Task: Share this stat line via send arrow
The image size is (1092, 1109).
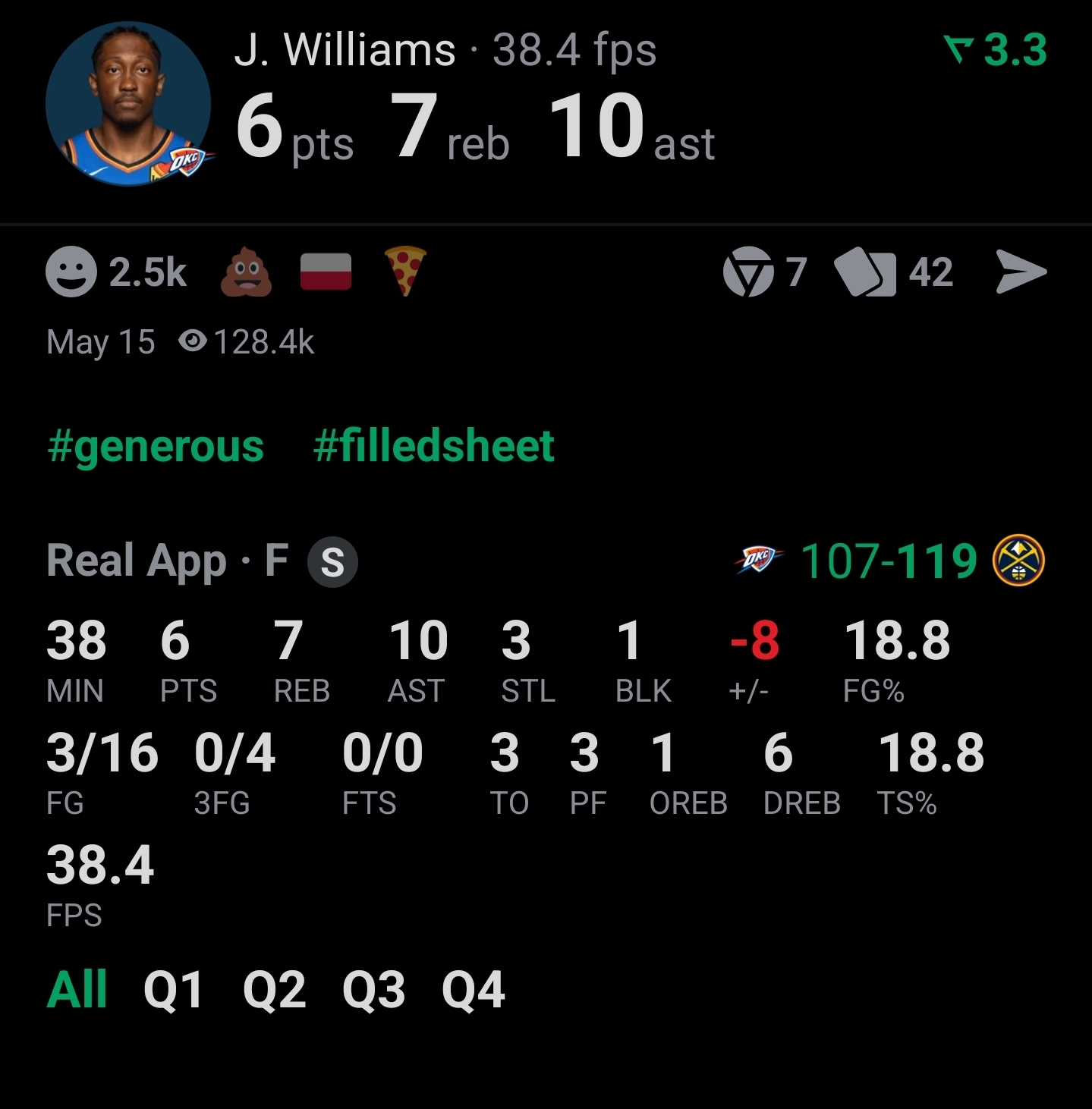Action: tap(1021, 272)
